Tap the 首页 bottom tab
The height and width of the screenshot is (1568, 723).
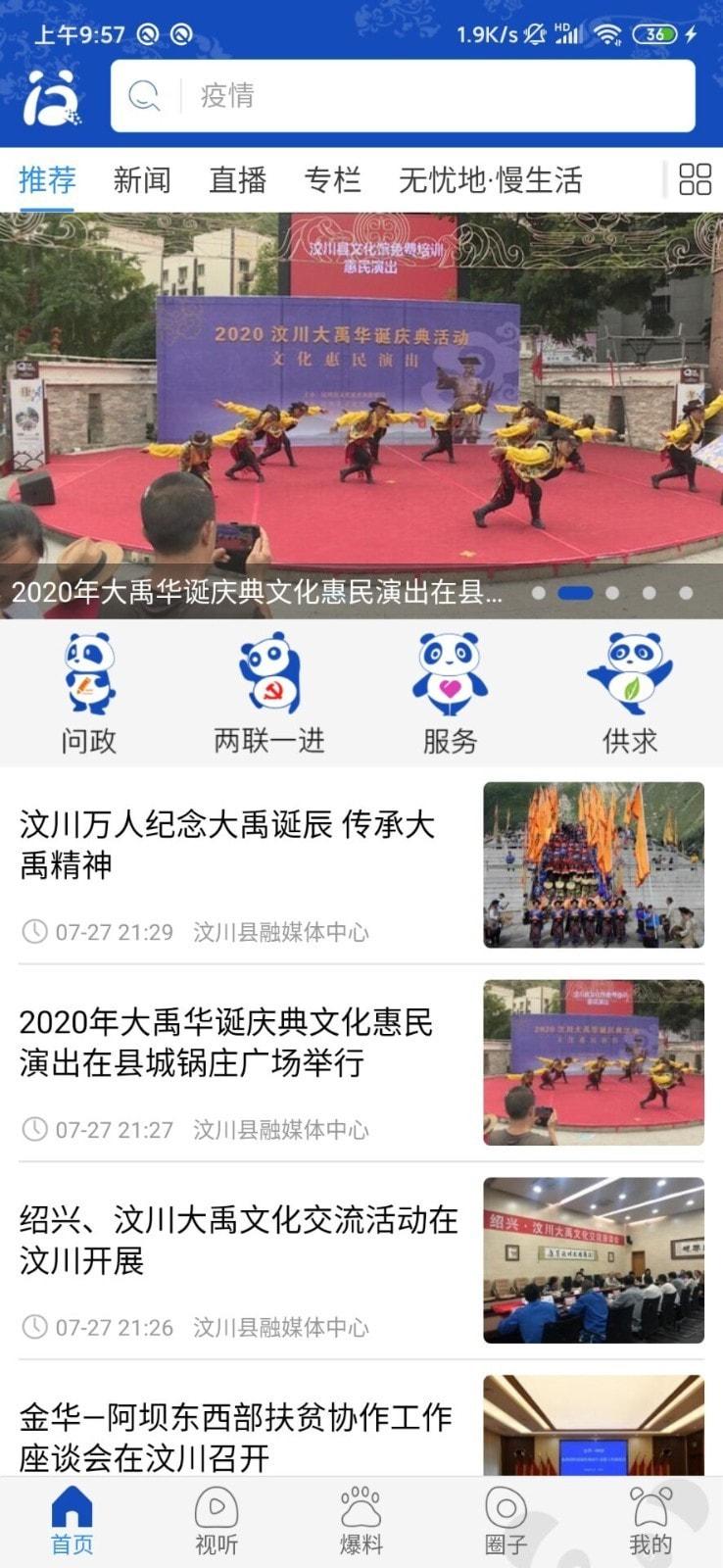click(72, 1521)
